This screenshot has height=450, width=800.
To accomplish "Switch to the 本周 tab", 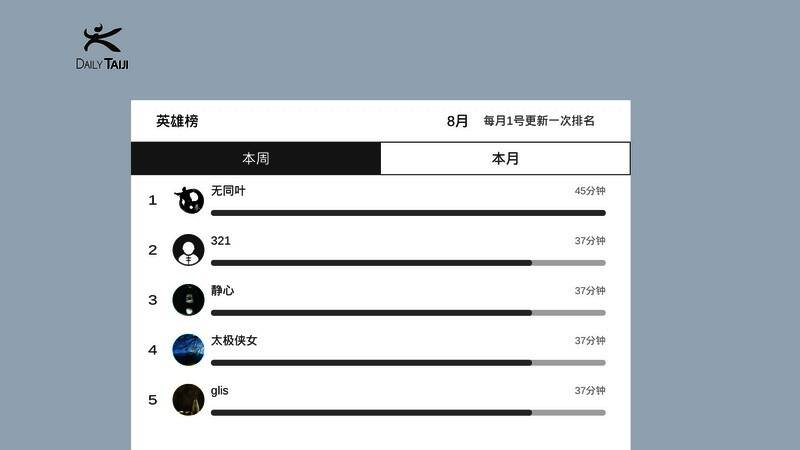I will tap(255, 158).
